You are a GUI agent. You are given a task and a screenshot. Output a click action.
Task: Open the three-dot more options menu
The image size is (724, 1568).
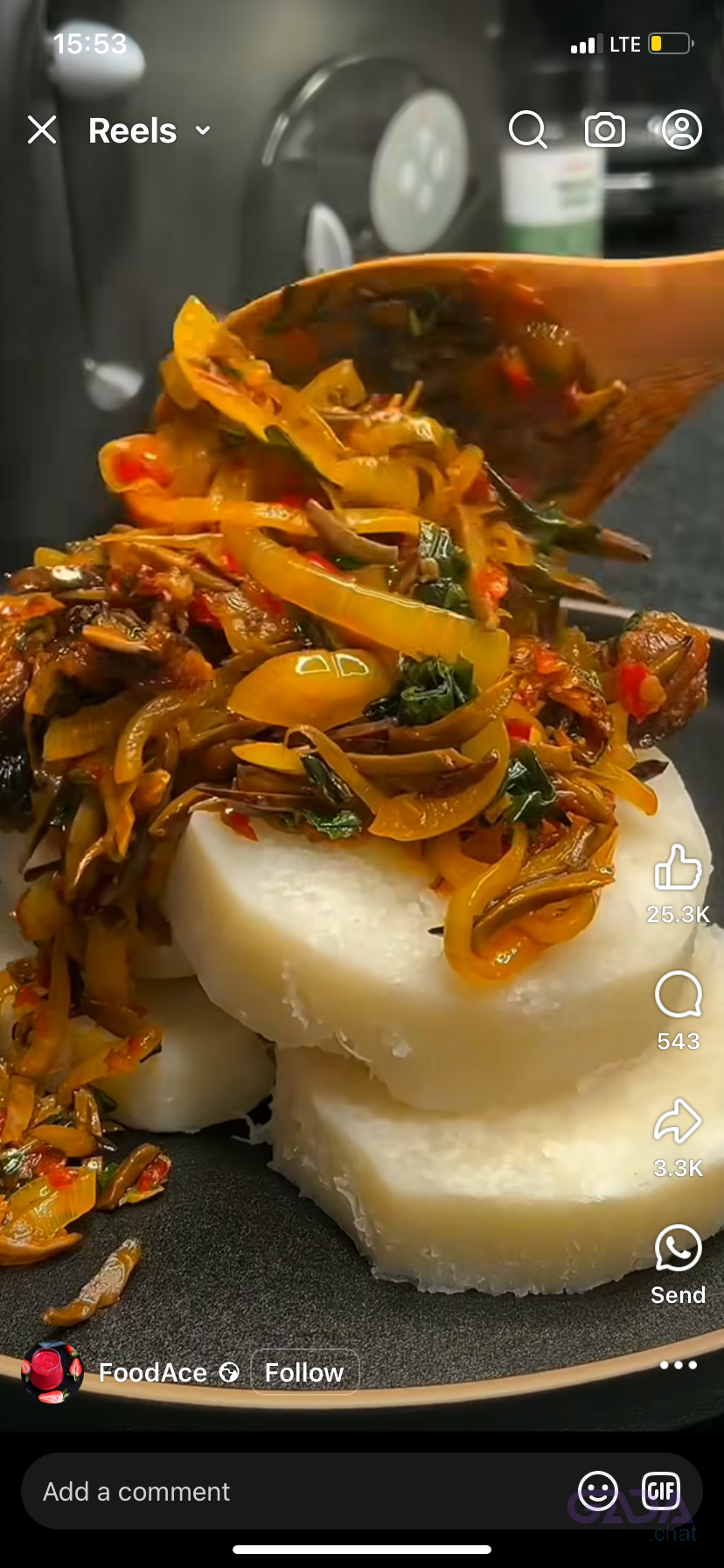tap(679, 1365)
